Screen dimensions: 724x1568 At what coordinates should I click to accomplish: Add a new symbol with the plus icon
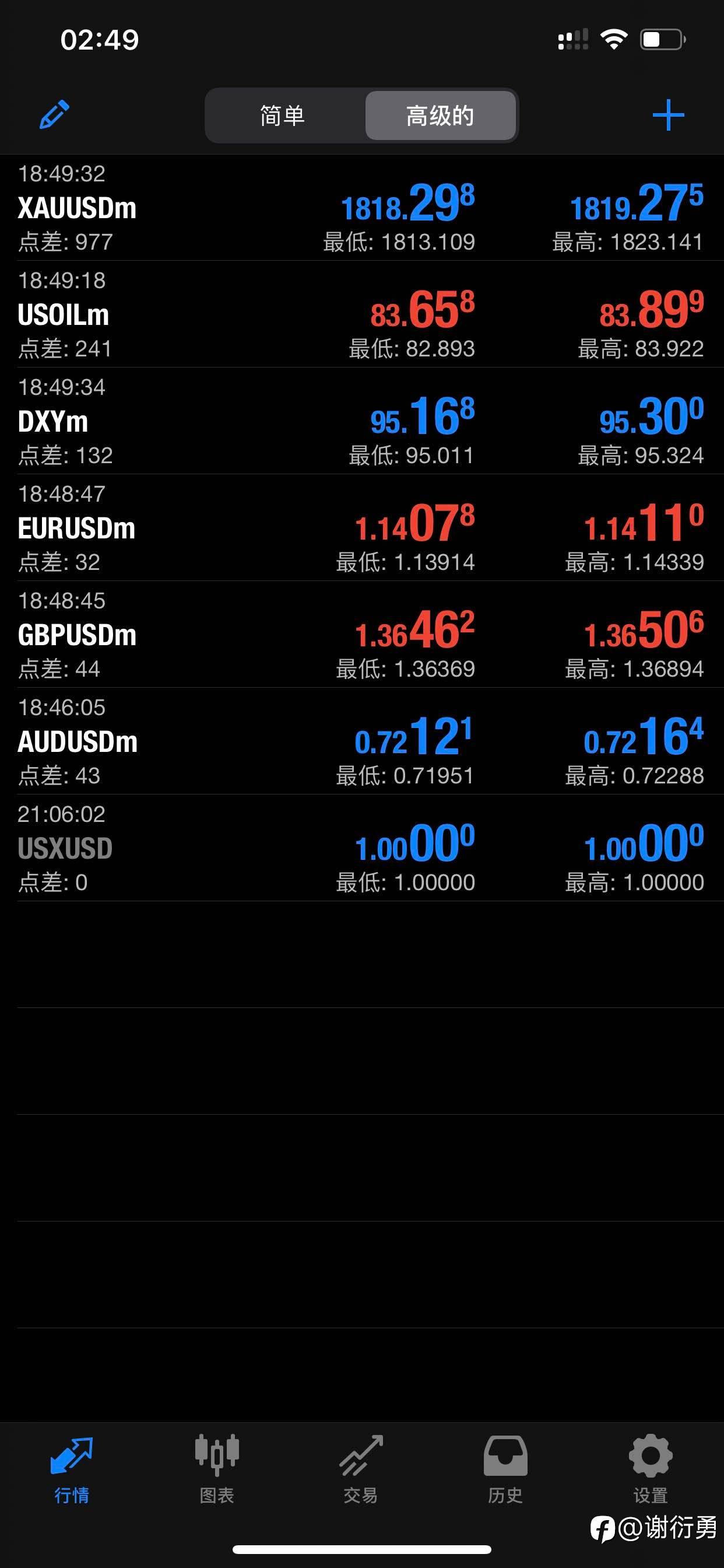(x=668, y=115)
